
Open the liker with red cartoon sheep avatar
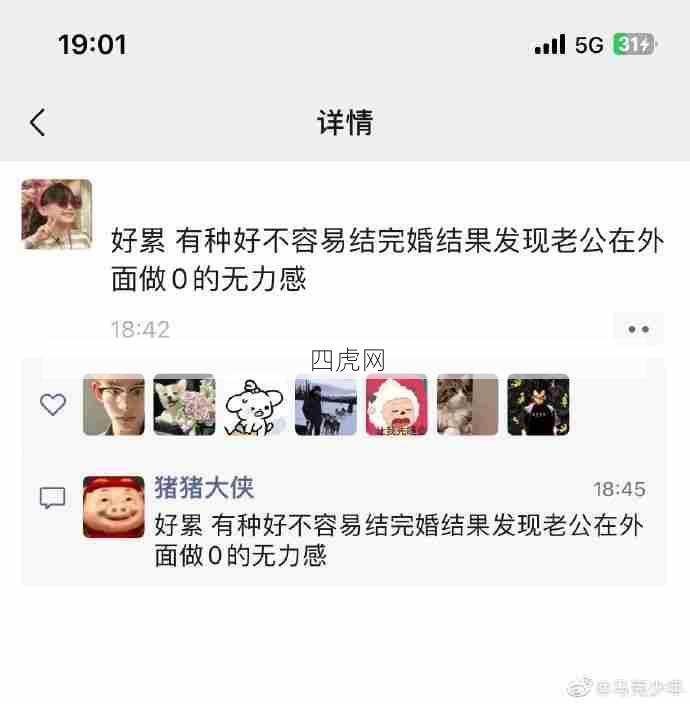(x=396, y=405)
